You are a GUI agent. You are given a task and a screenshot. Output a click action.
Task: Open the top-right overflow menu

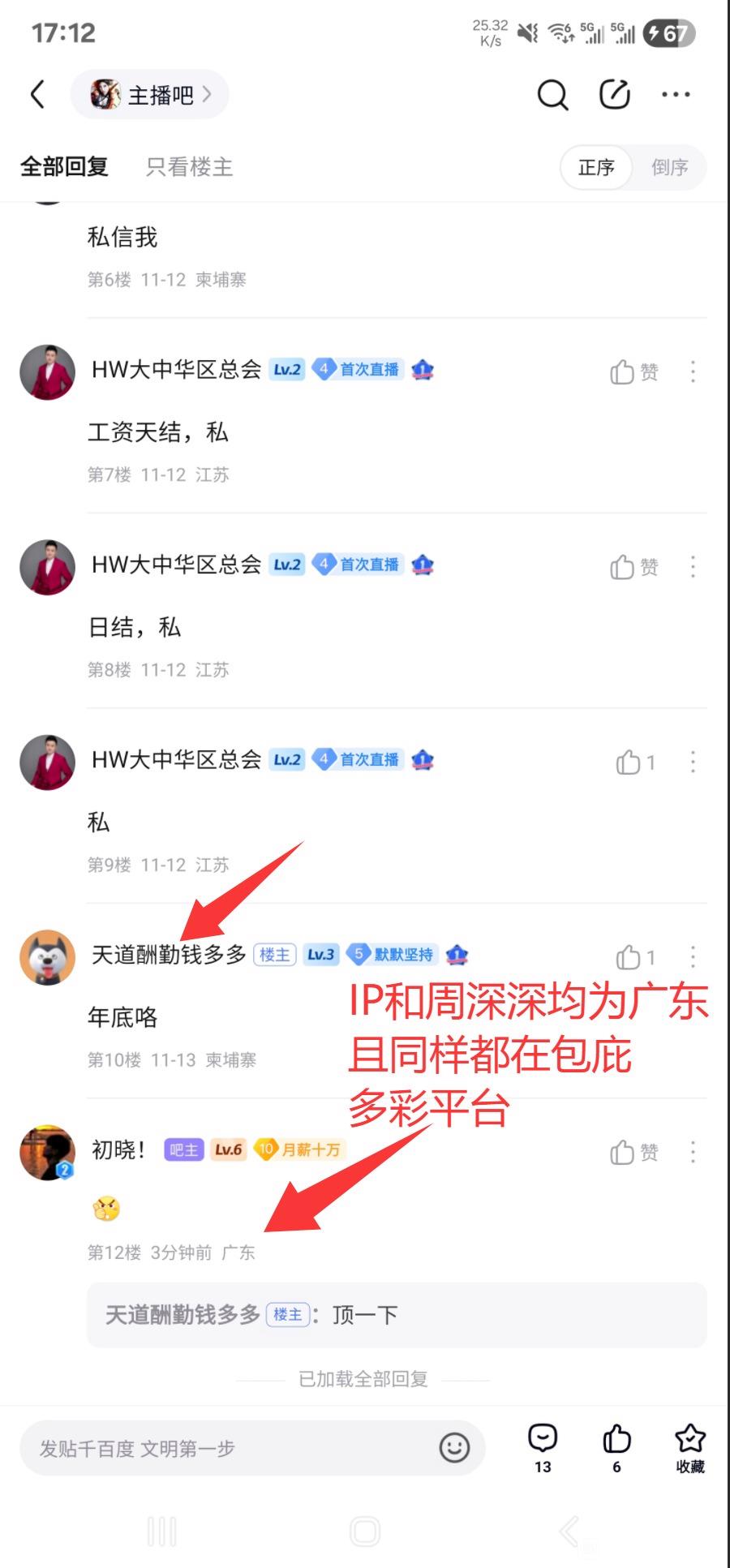click(675, 95)
